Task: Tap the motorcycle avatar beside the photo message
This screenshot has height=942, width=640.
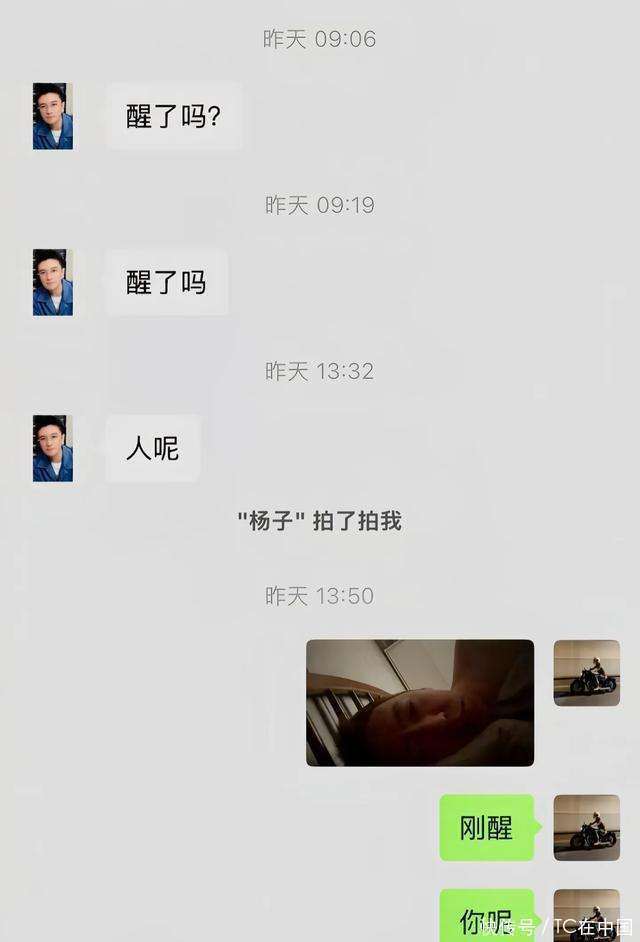Action: (587, 673)
